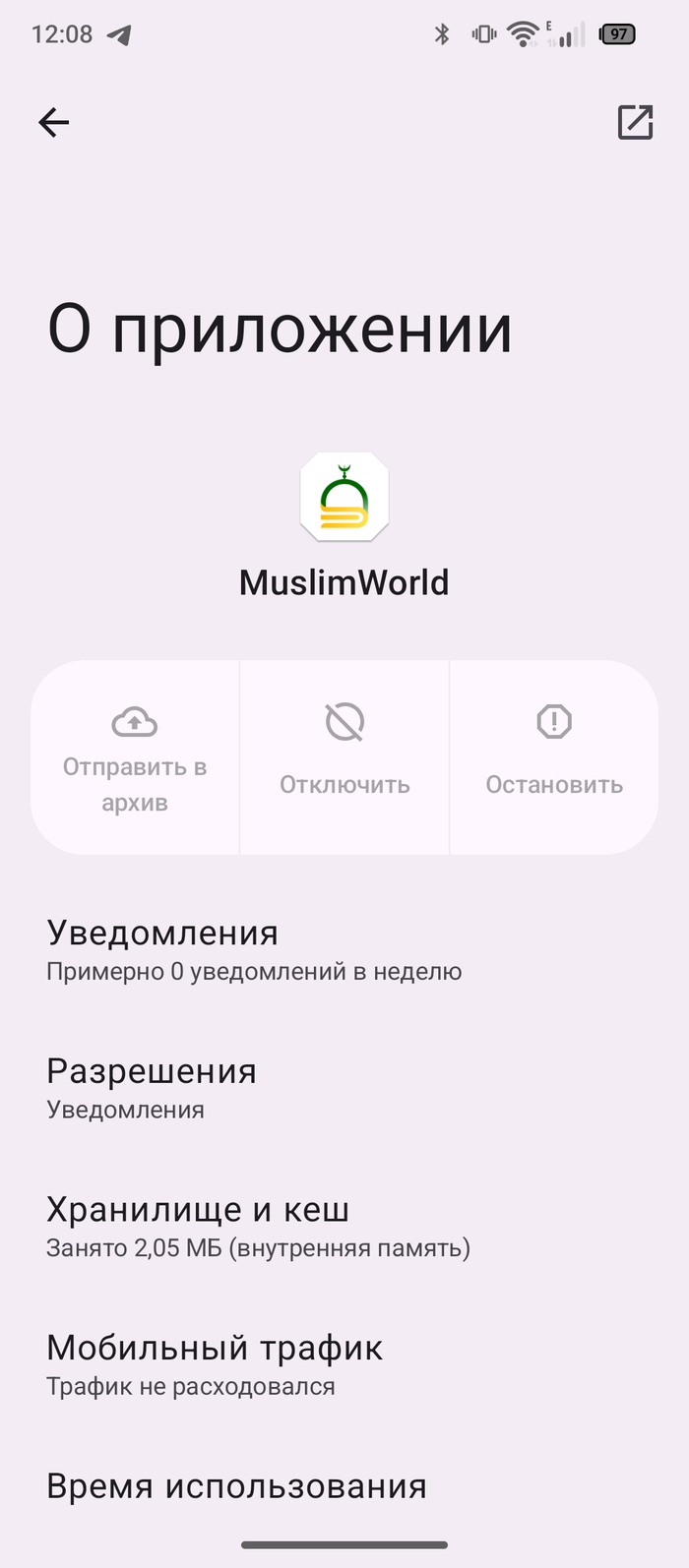Go back using the arrow icon
This screenshot has height=1568, width=689.
pyautogui.click(x=54, y=122)
